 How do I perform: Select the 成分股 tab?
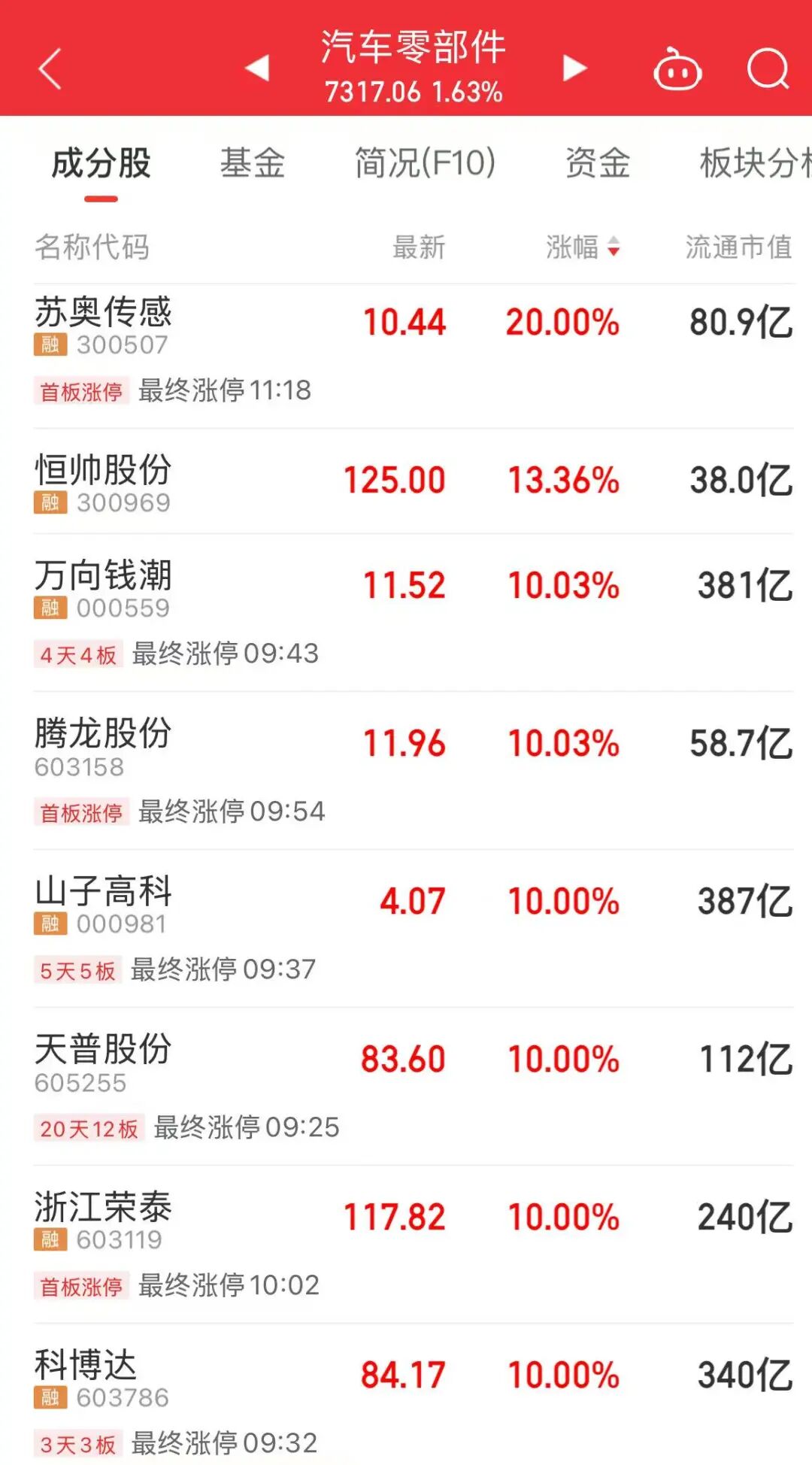point(101,163)
